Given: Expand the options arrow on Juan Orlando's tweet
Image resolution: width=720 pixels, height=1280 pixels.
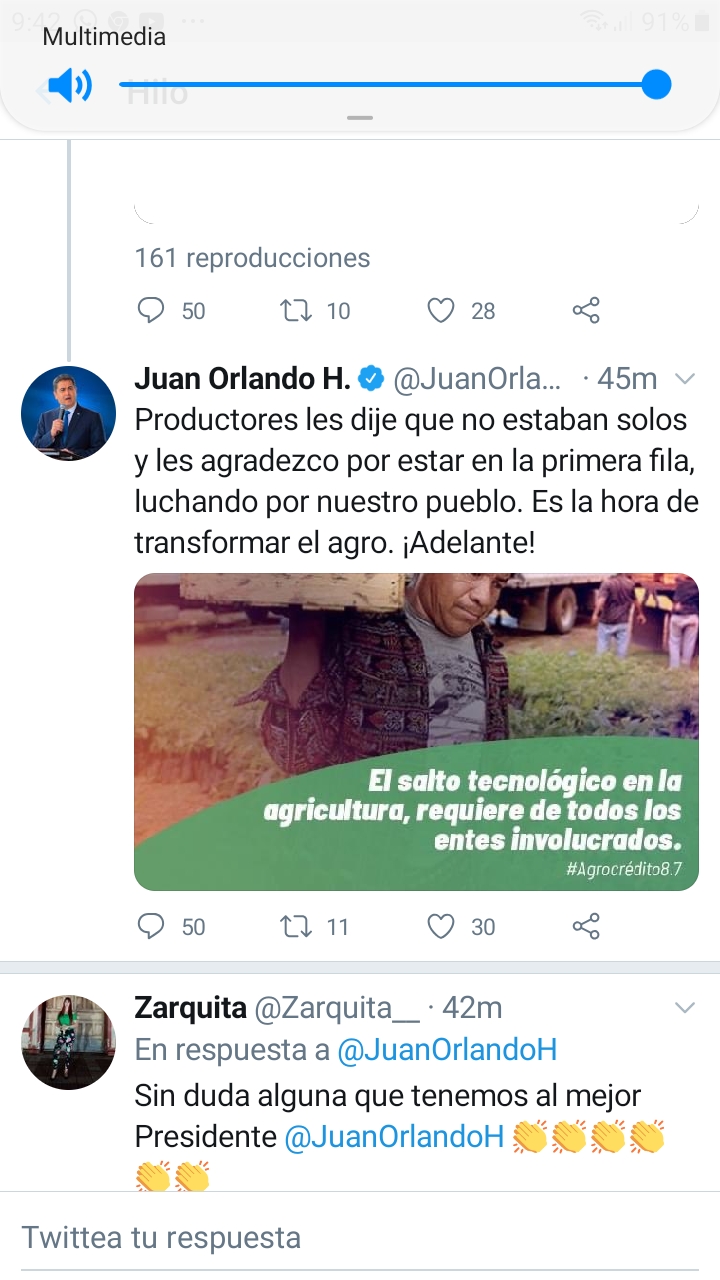Looking at the screenshot, I should tap(685, 379).
